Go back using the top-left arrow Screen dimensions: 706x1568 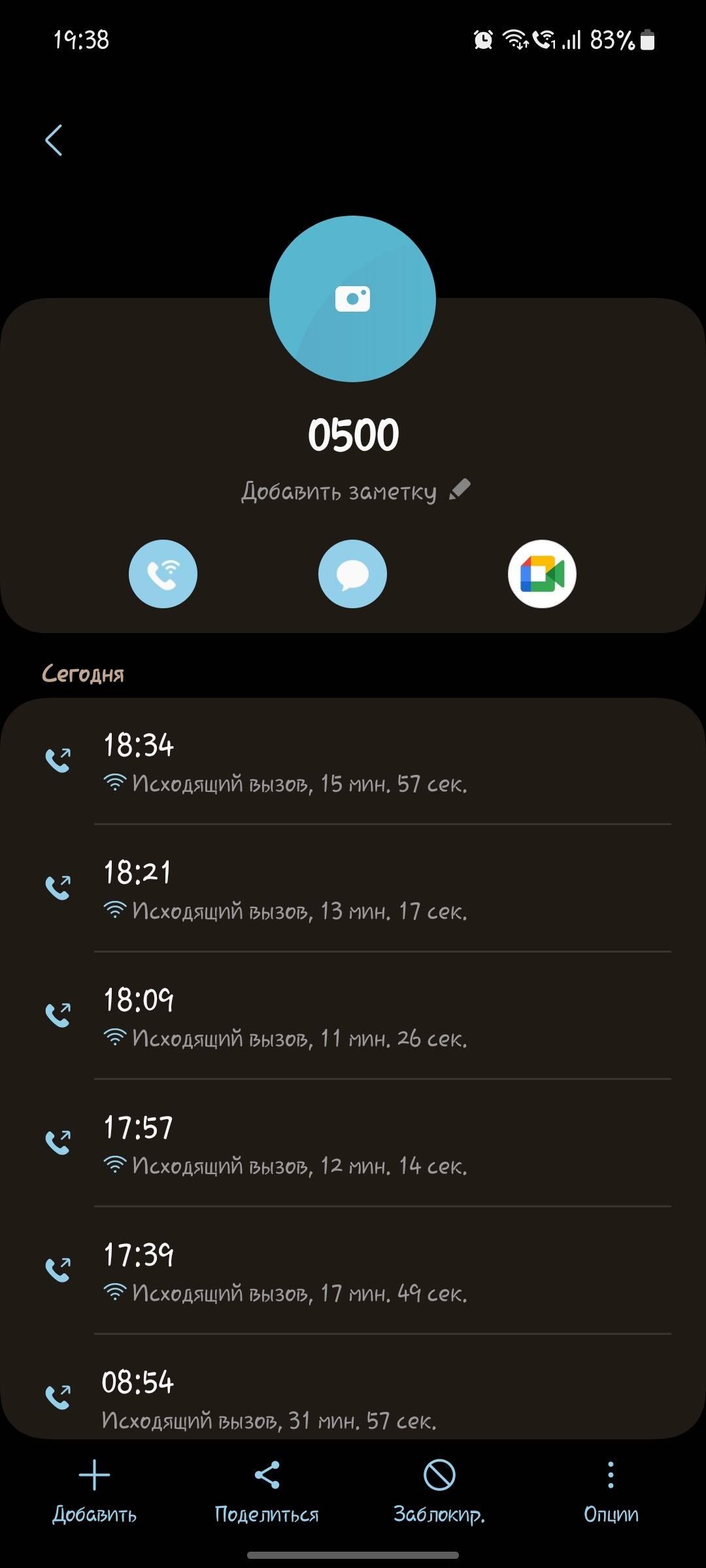pos(54,140)
